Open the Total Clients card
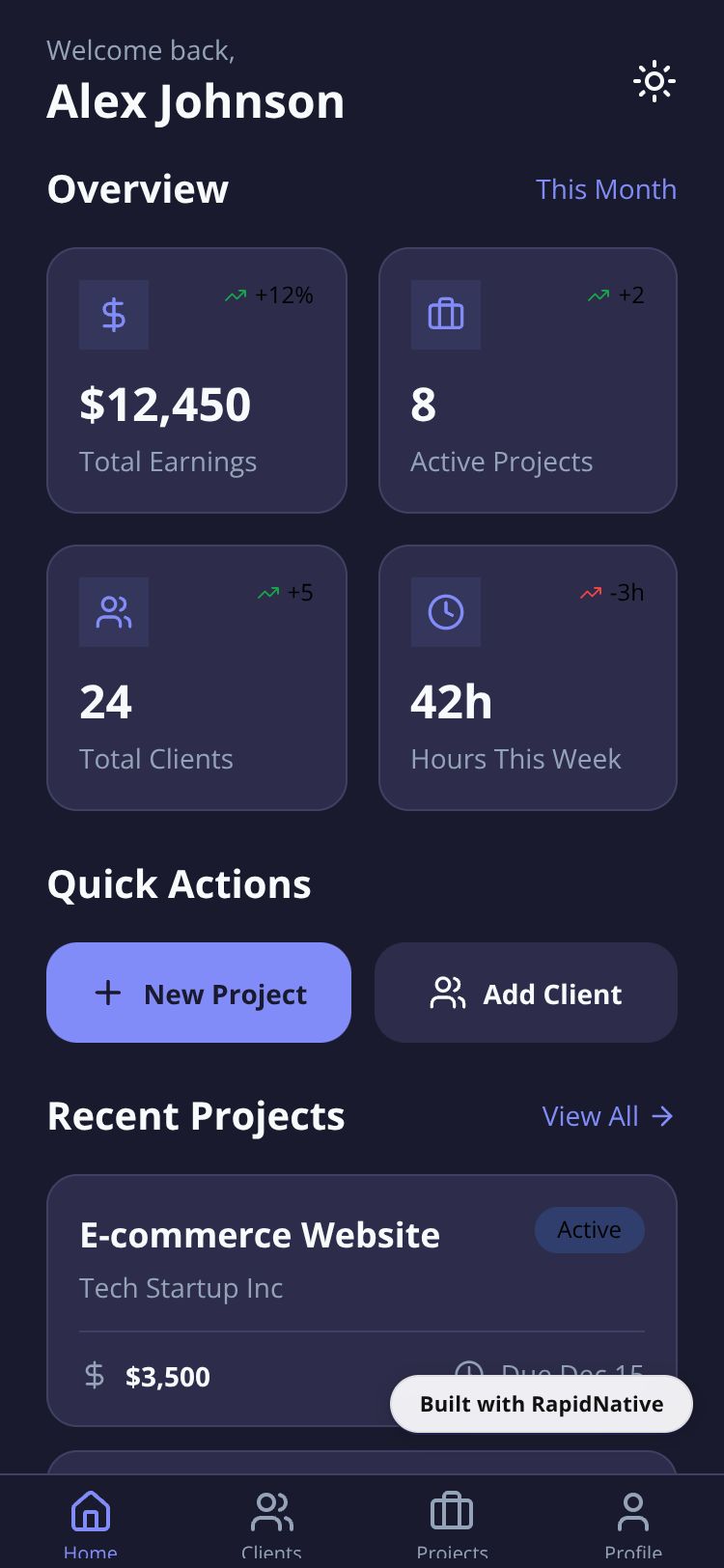The height and width of the screenshot is (1568, 724). coord(197,678)
